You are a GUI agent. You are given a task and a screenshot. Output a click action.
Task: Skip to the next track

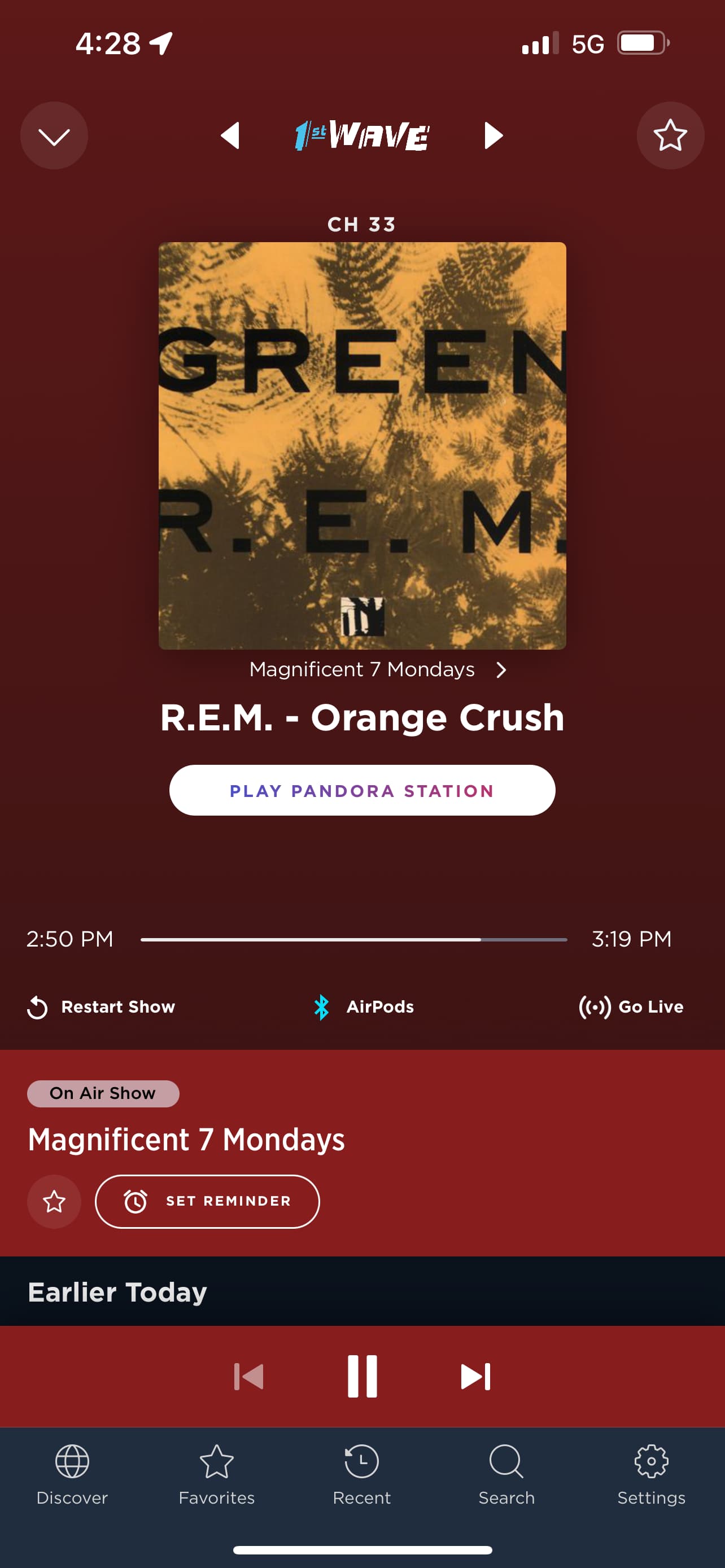475,1376
